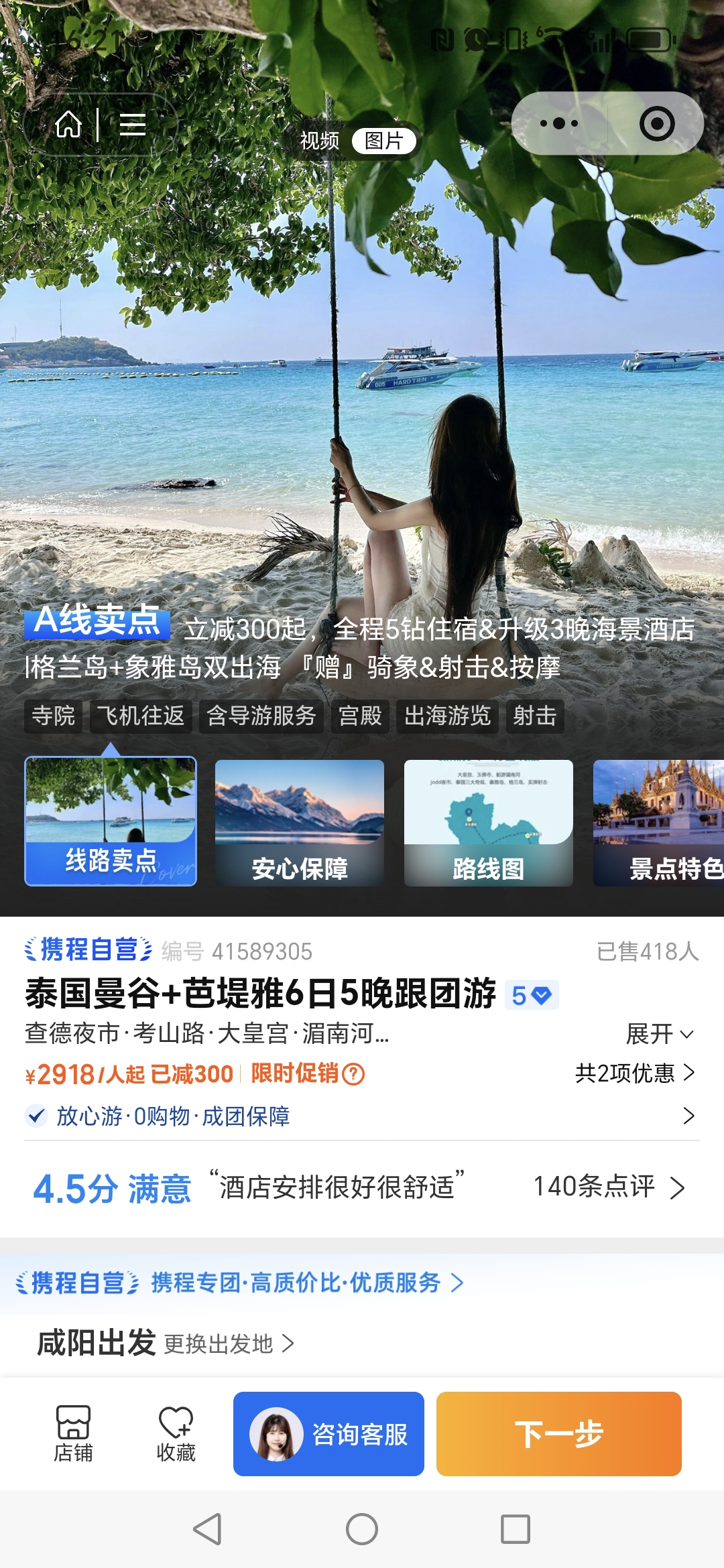Open the 5-diamond rating dropdown
Screen dimensions: 724x1568
(532, 995)
